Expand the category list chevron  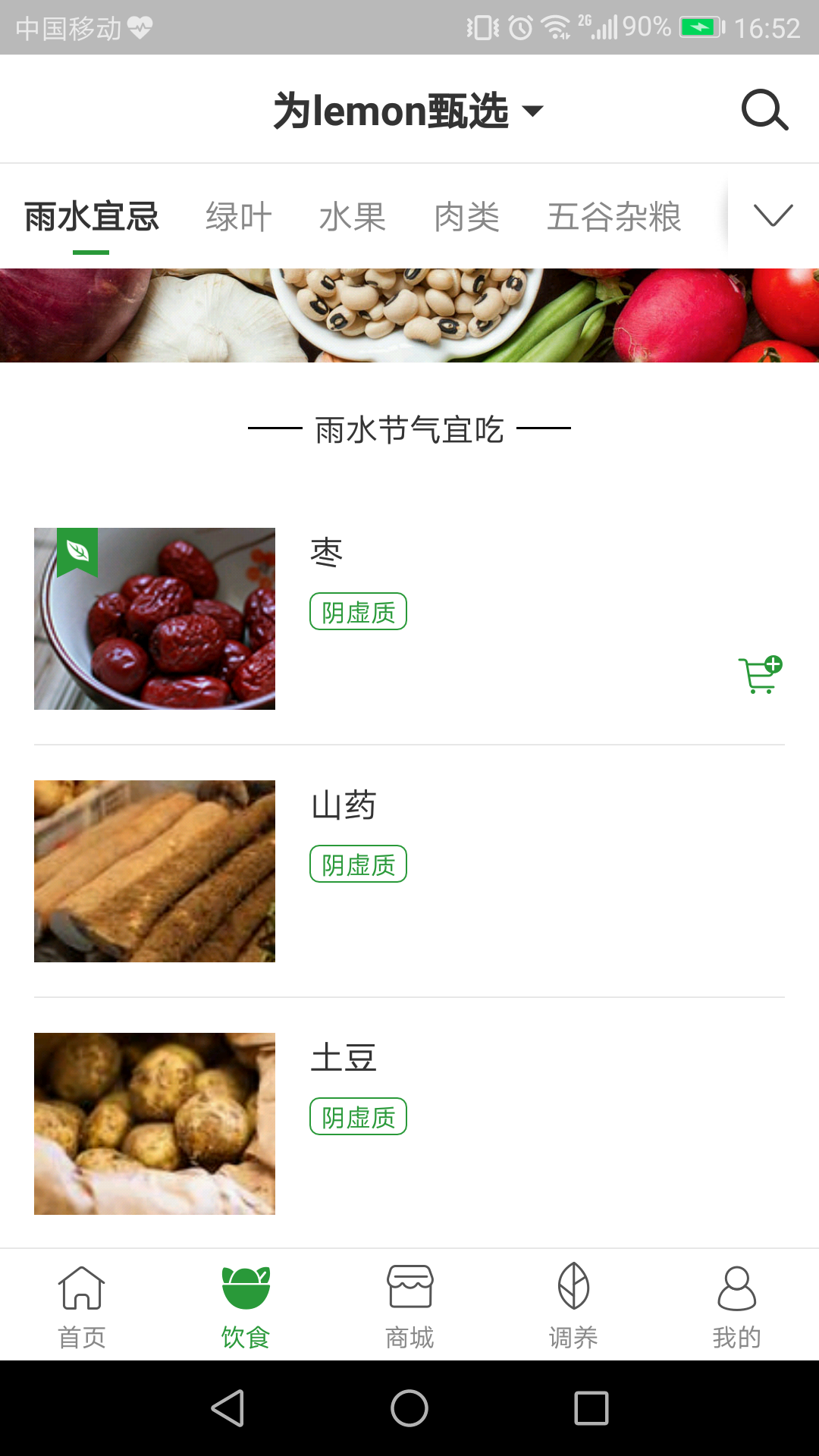(x=773, y=215)
